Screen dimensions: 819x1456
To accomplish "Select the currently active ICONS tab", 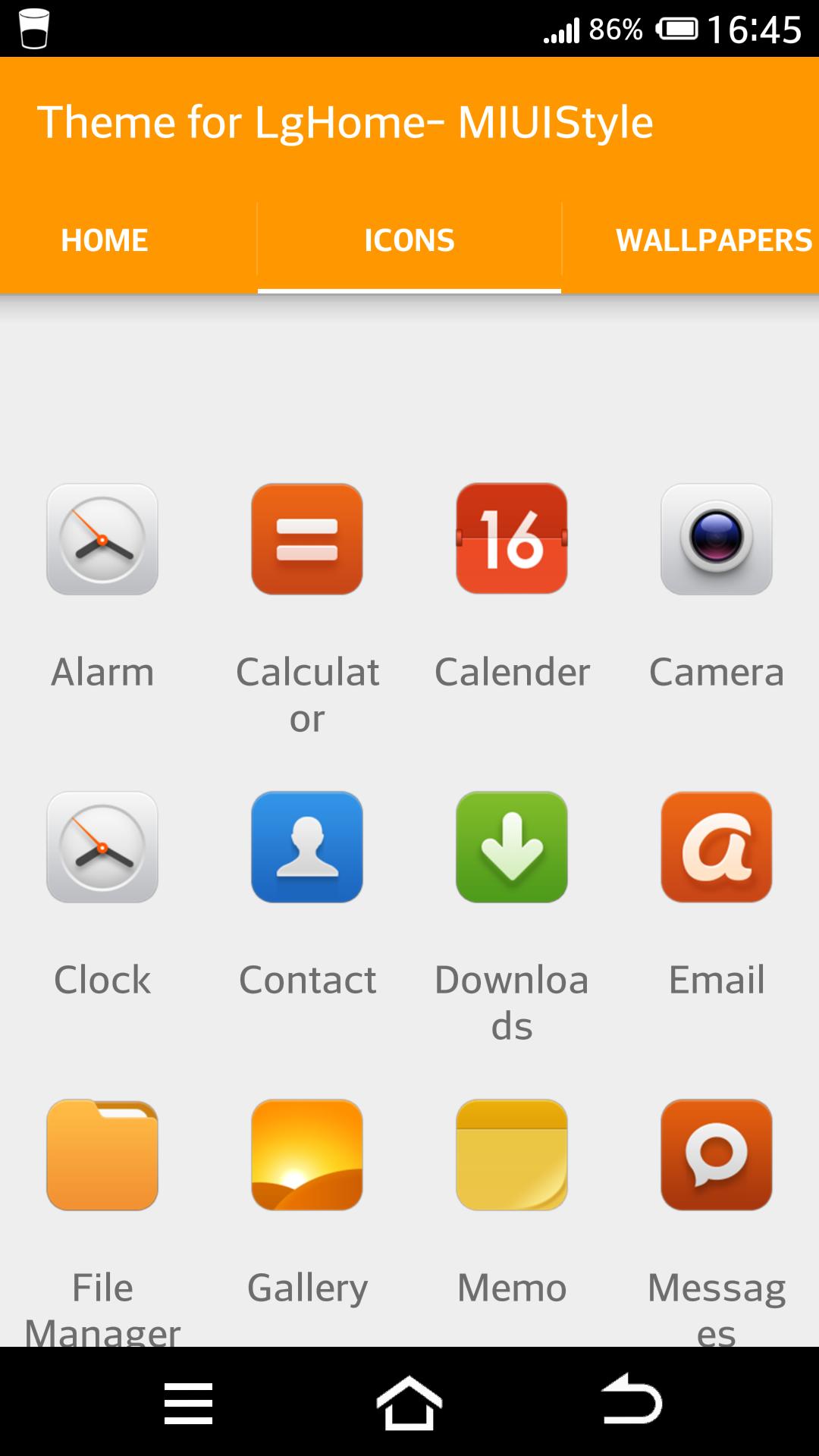I will click(x=409, y=240).
